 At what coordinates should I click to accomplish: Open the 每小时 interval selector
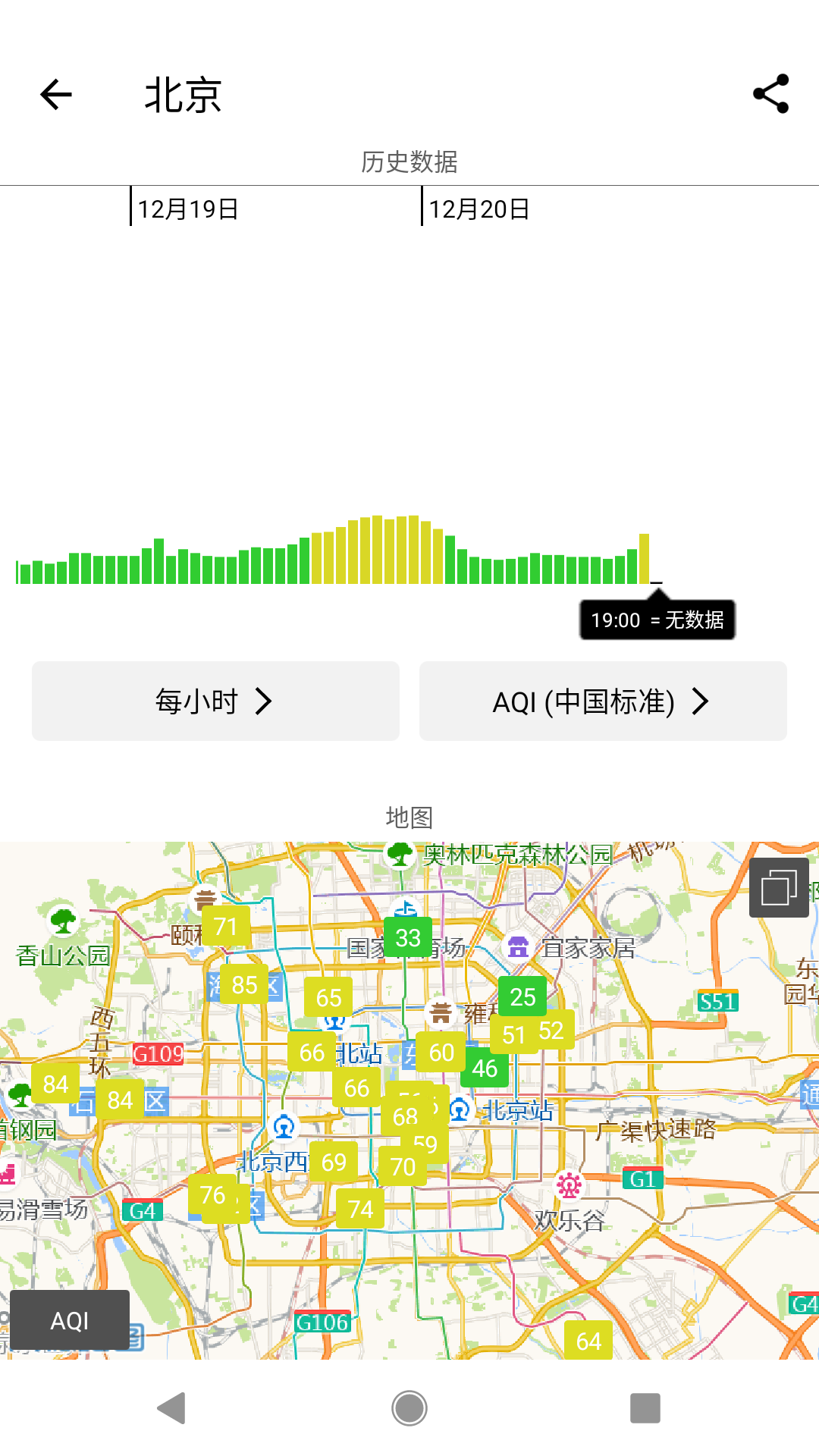[215, 701]
